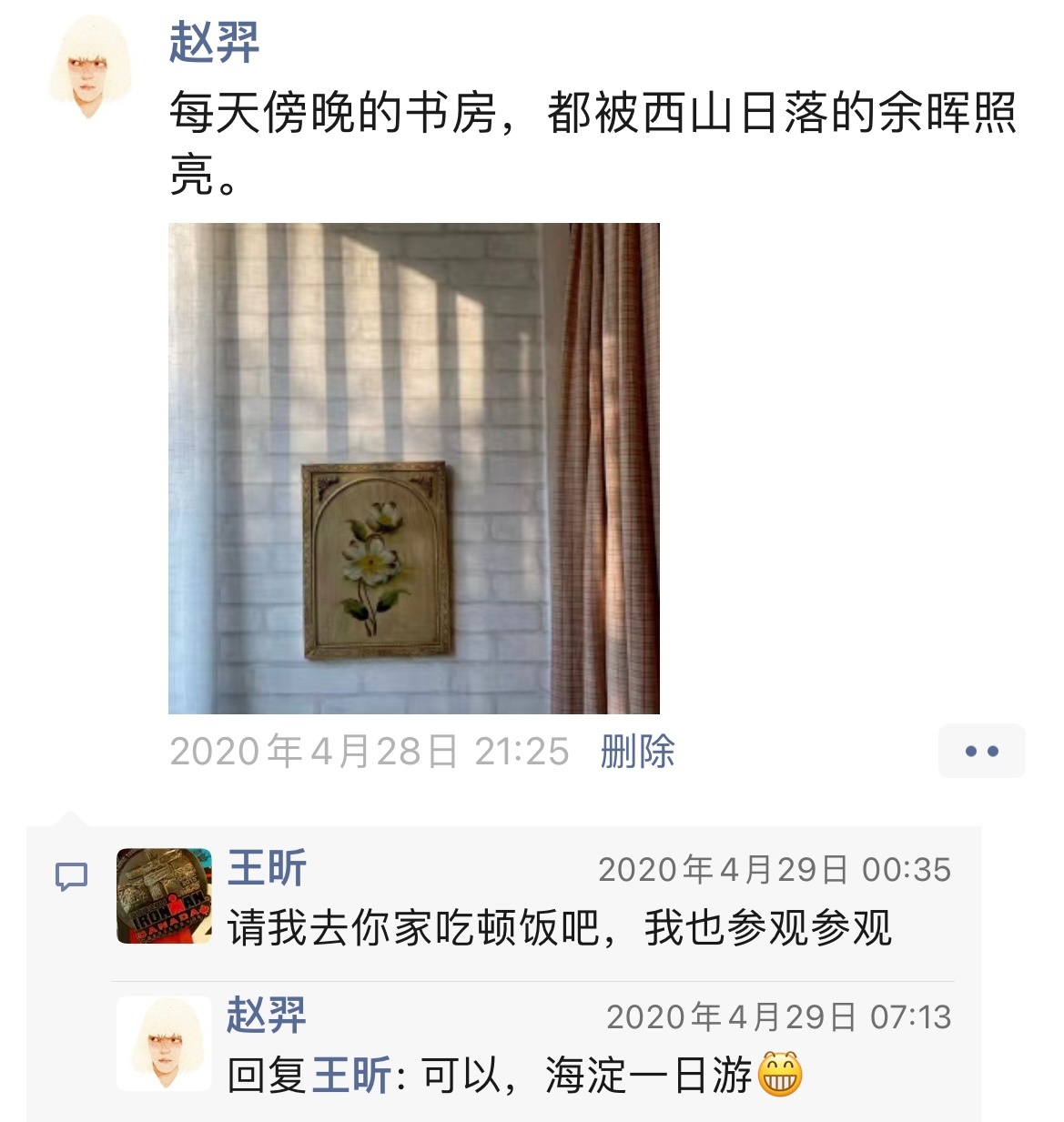This screenshot has width=1064, height=1122.
Task: Open 王昕's profile picture in the comments
Action: (x=164, y=896)
